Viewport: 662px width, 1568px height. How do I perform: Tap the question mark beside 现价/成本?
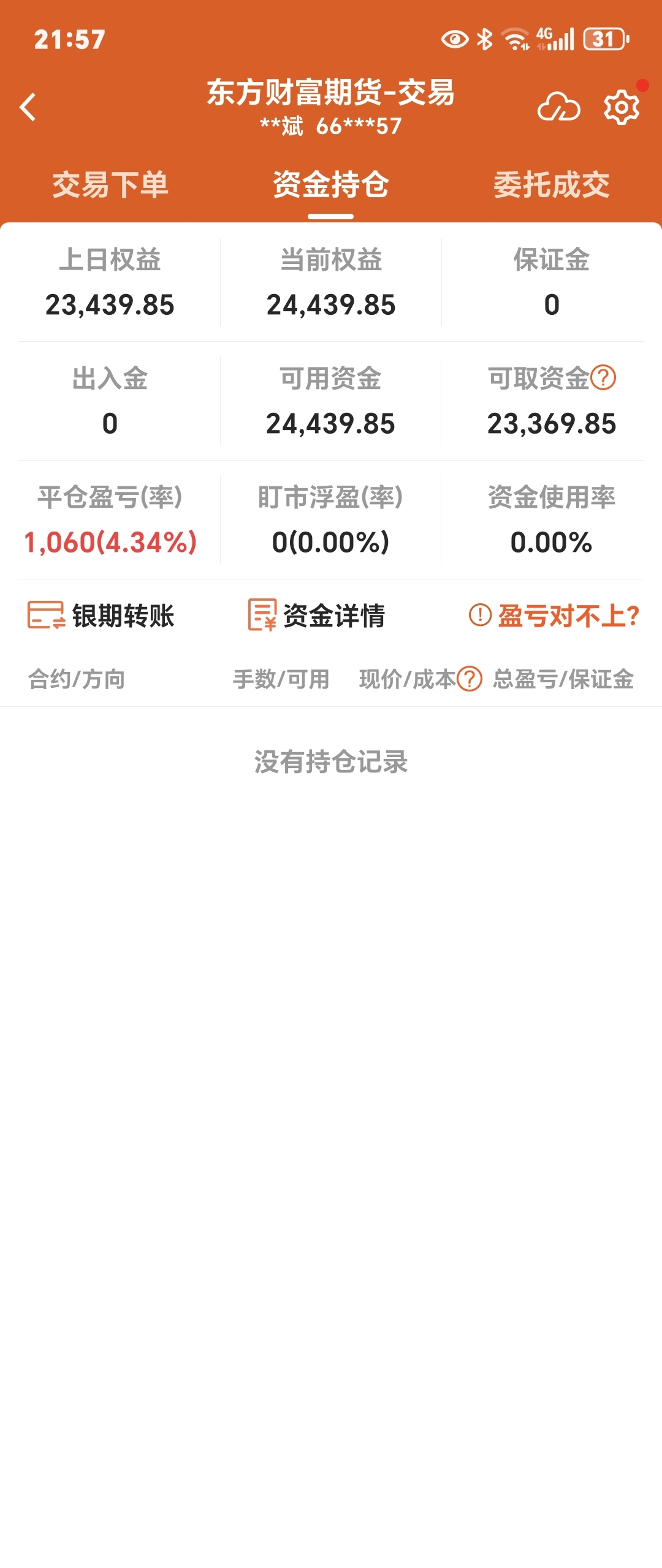click(470, 679)
